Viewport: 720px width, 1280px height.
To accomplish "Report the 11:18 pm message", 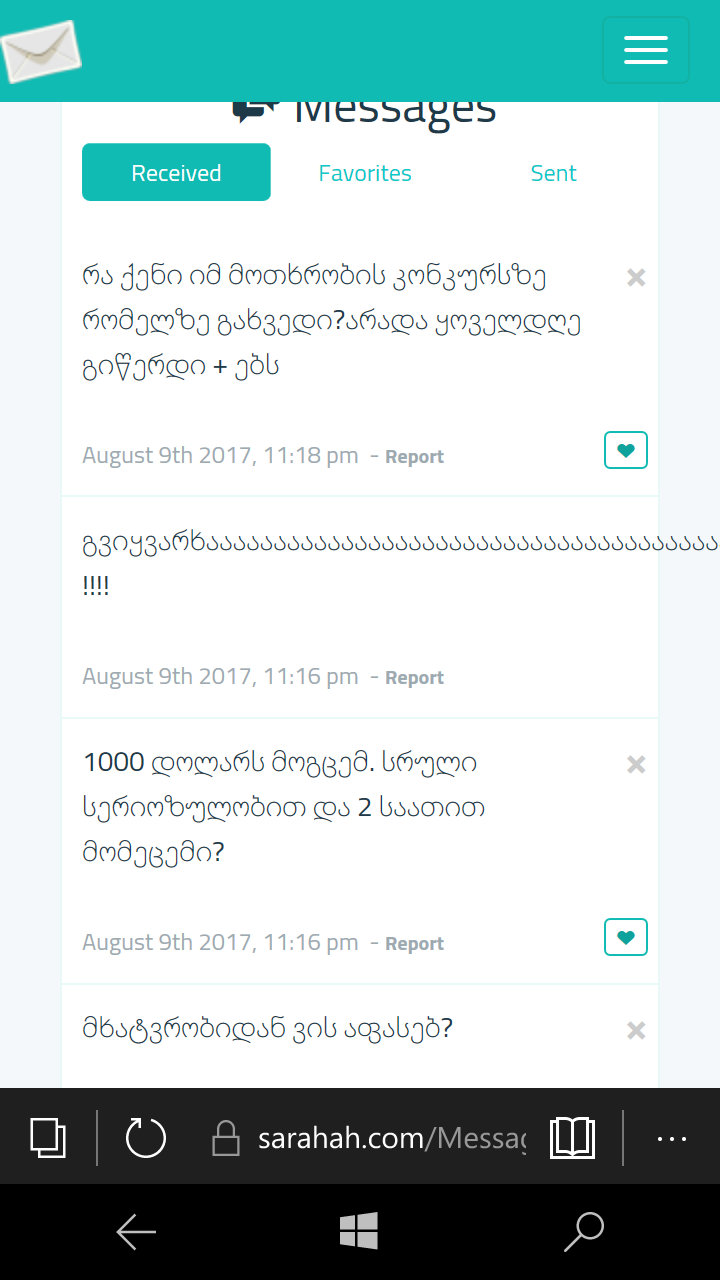I will tap(414, 457).
